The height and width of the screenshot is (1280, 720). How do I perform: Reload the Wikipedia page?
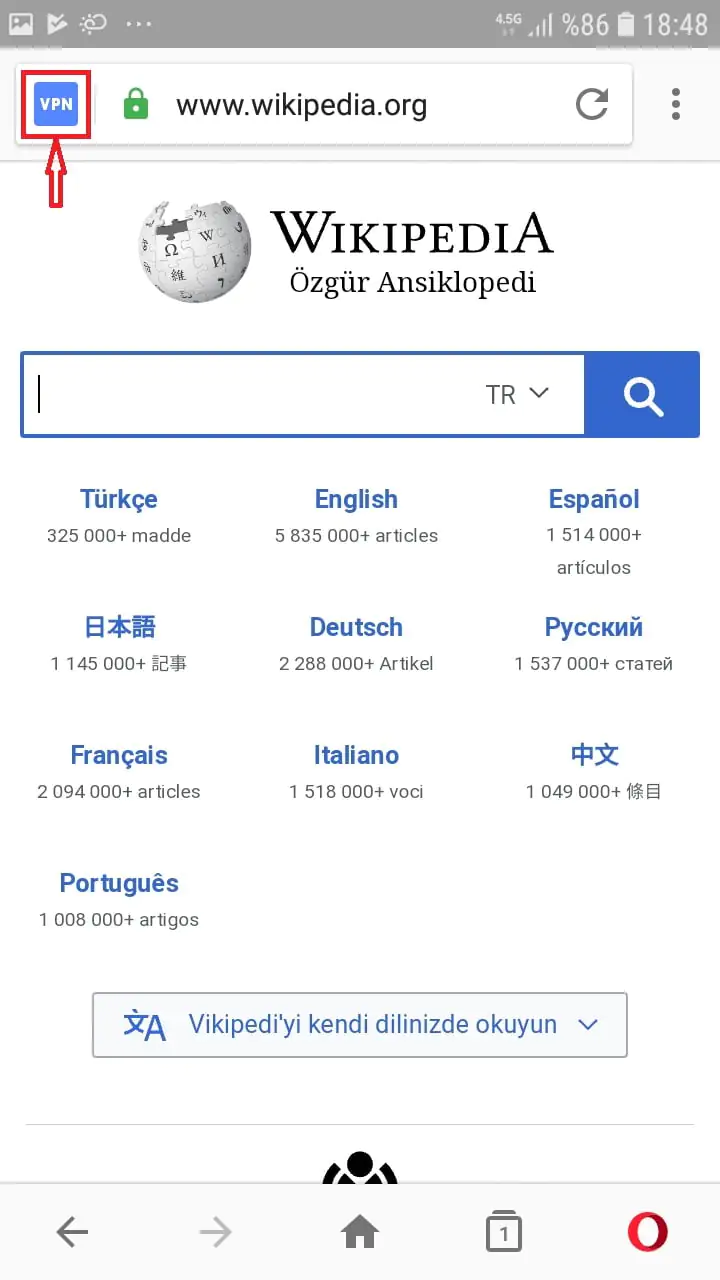(592, 104)
